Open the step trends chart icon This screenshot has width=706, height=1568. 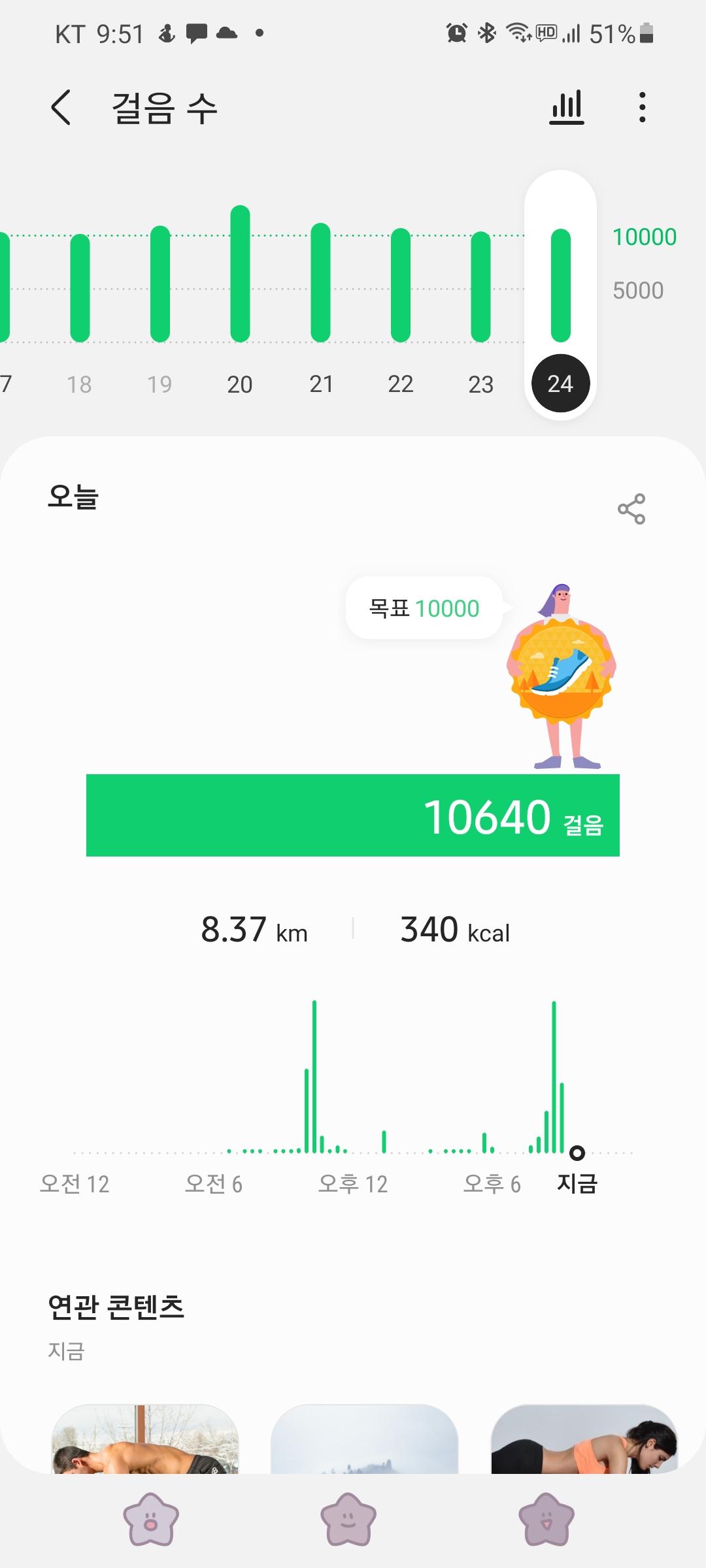566,107
